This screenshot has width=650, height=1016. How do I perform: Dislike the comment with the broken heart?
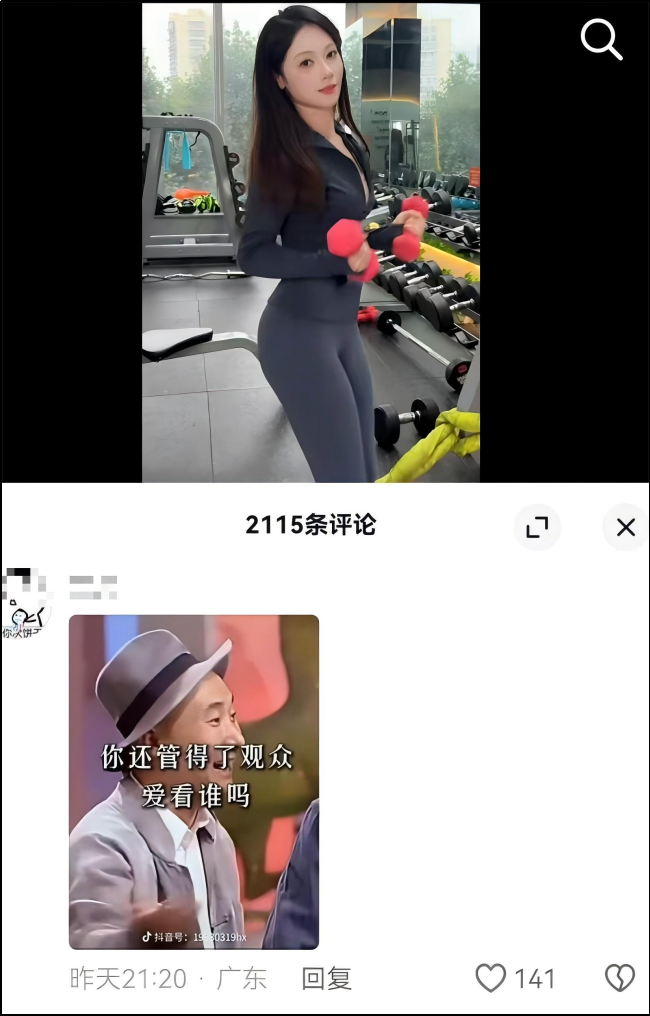click(619, 978)
